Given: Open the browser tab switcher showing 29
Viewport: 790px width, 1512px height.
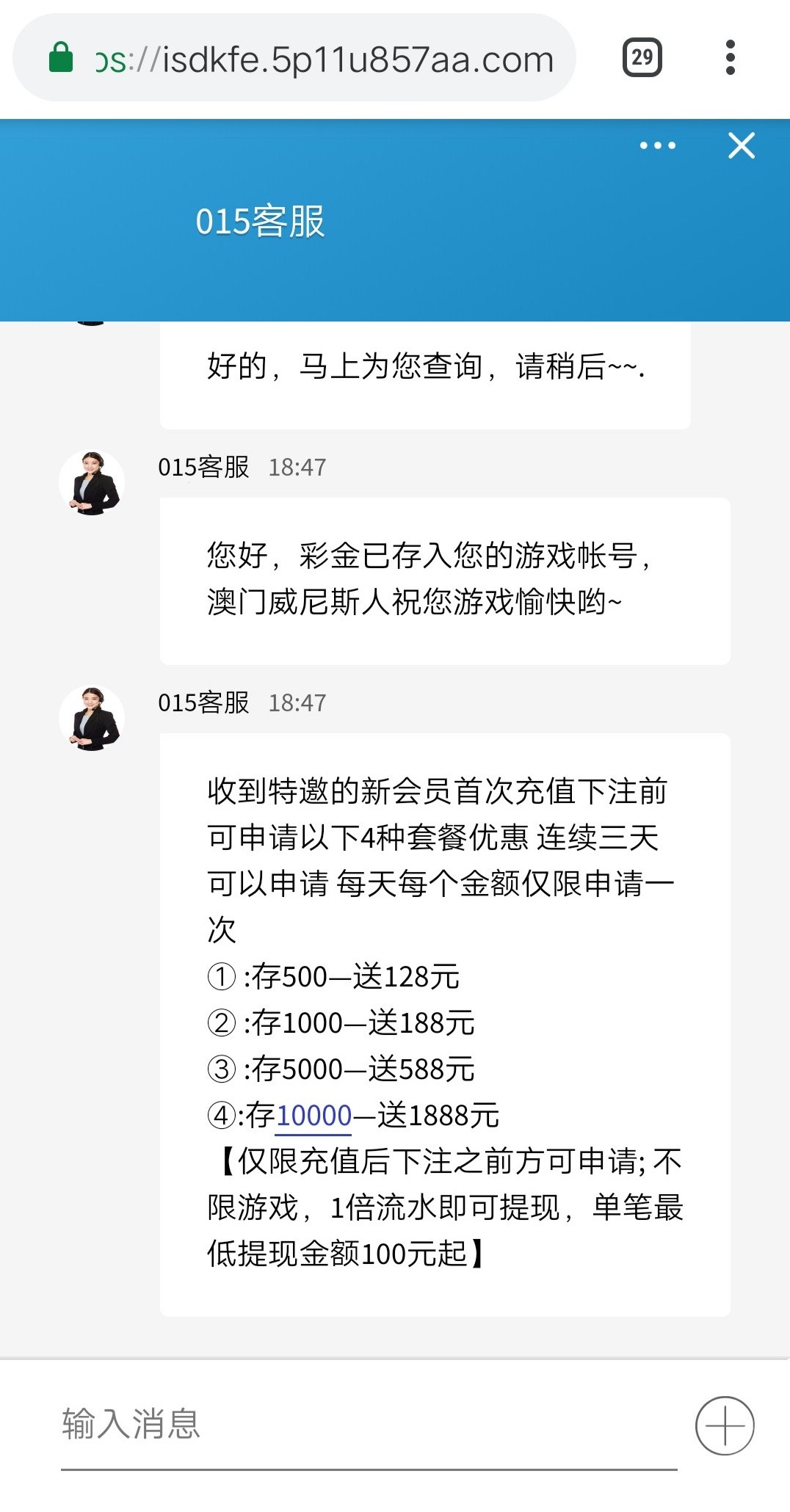Looking at the screenshot, I should pos(642,57).
